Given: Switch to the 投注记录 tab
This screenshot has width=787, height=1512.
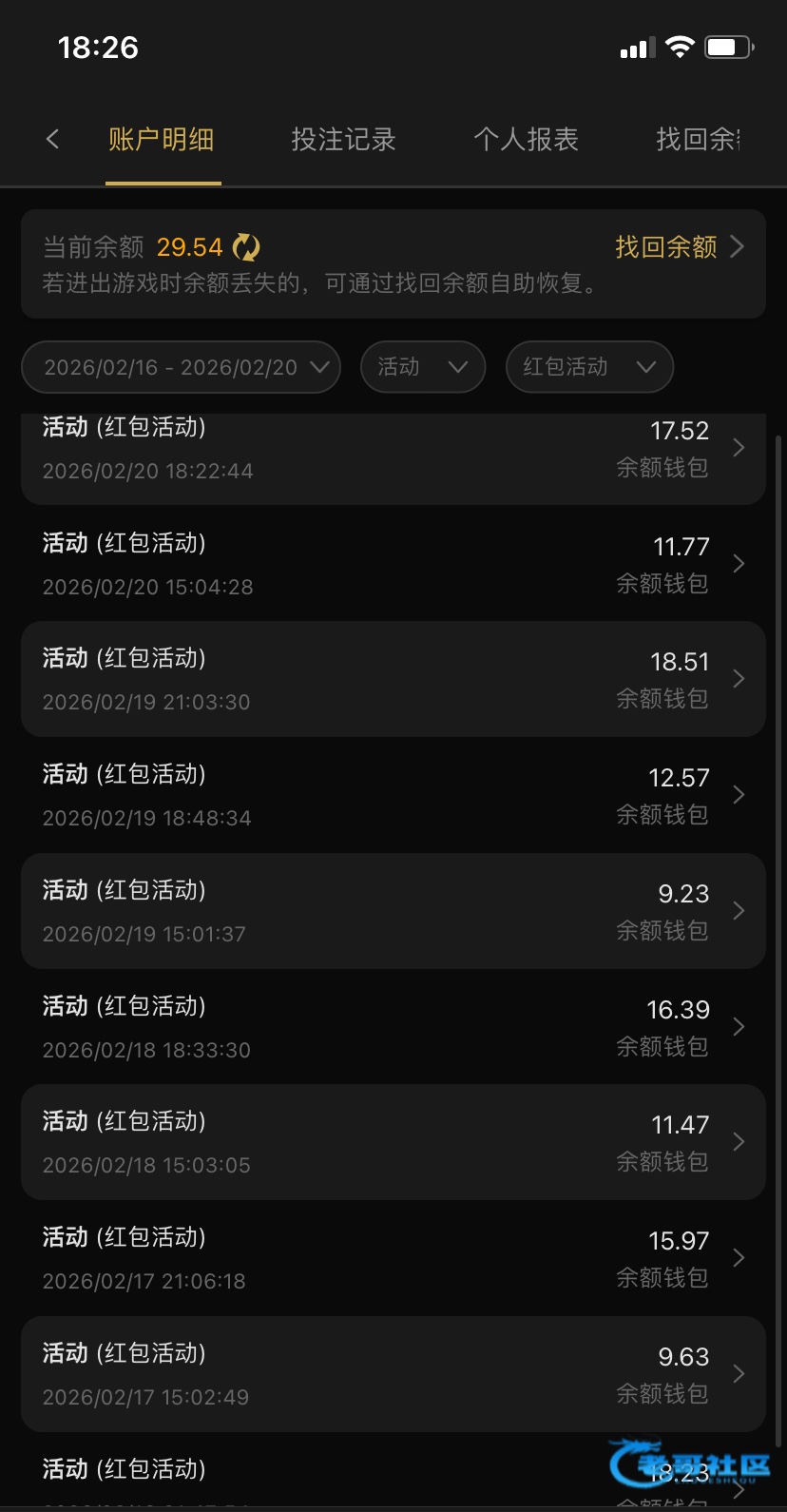Looking at the screenshot, I should point(343,140).
